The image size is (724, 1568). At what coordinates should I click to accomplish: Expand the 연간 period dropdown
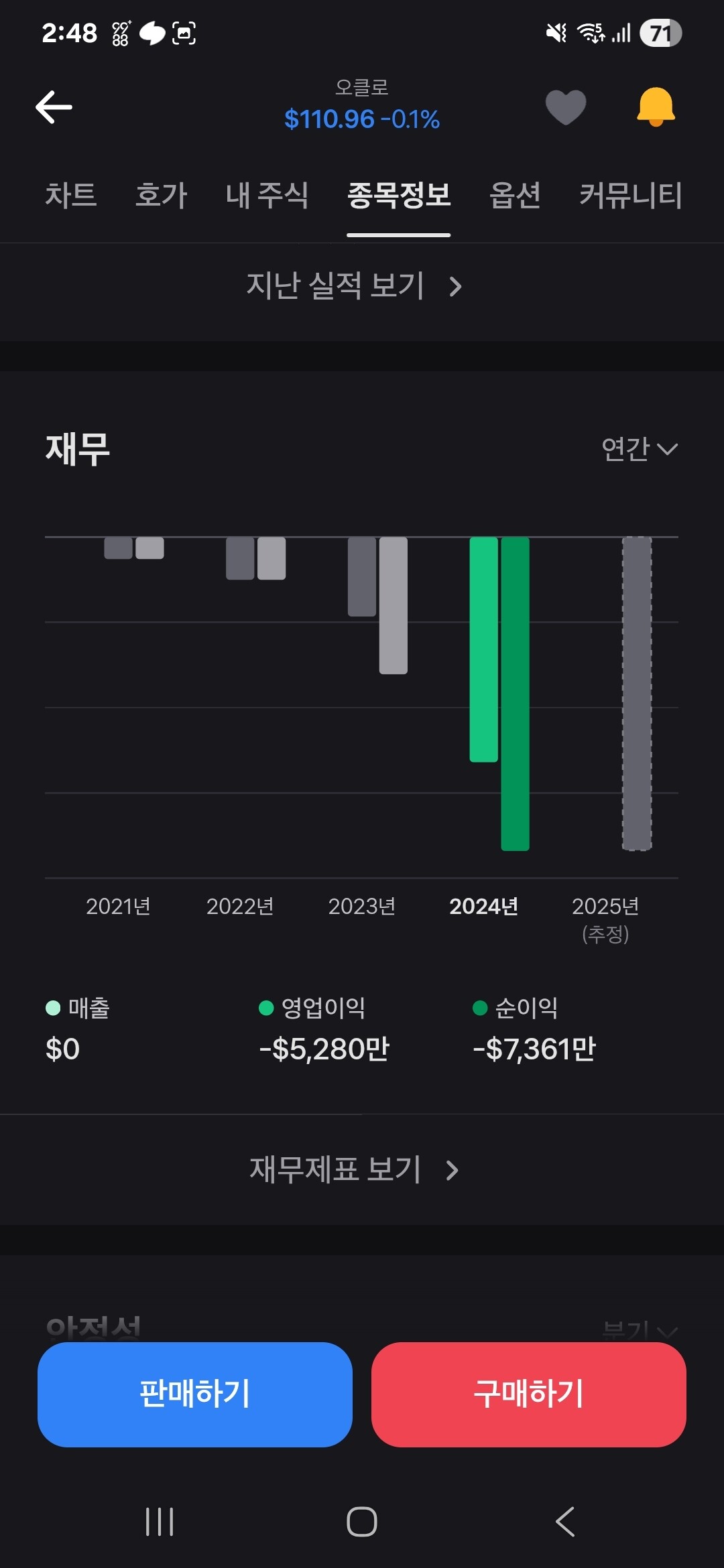coord(639,449)
